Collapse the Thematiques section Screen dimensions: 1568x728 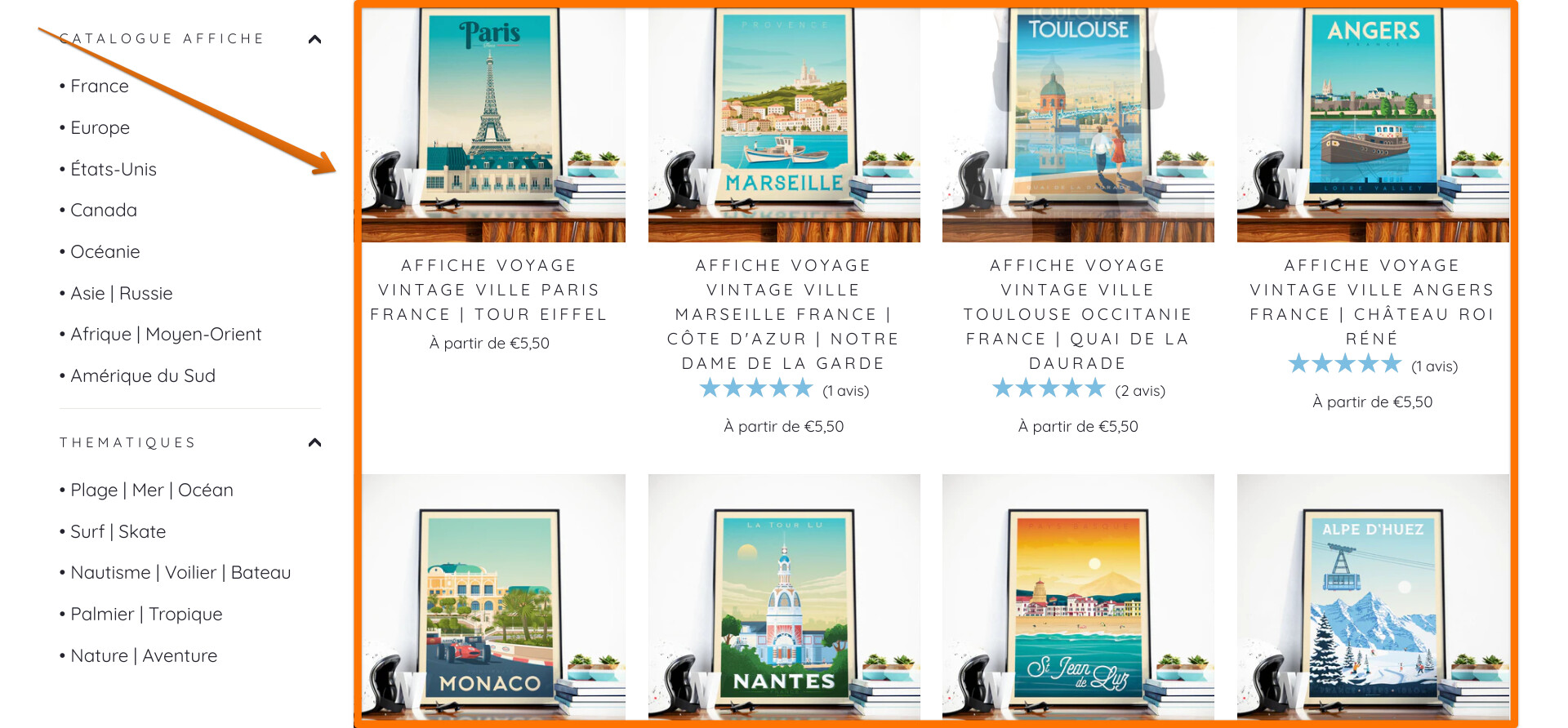click(x=314, y=442)
